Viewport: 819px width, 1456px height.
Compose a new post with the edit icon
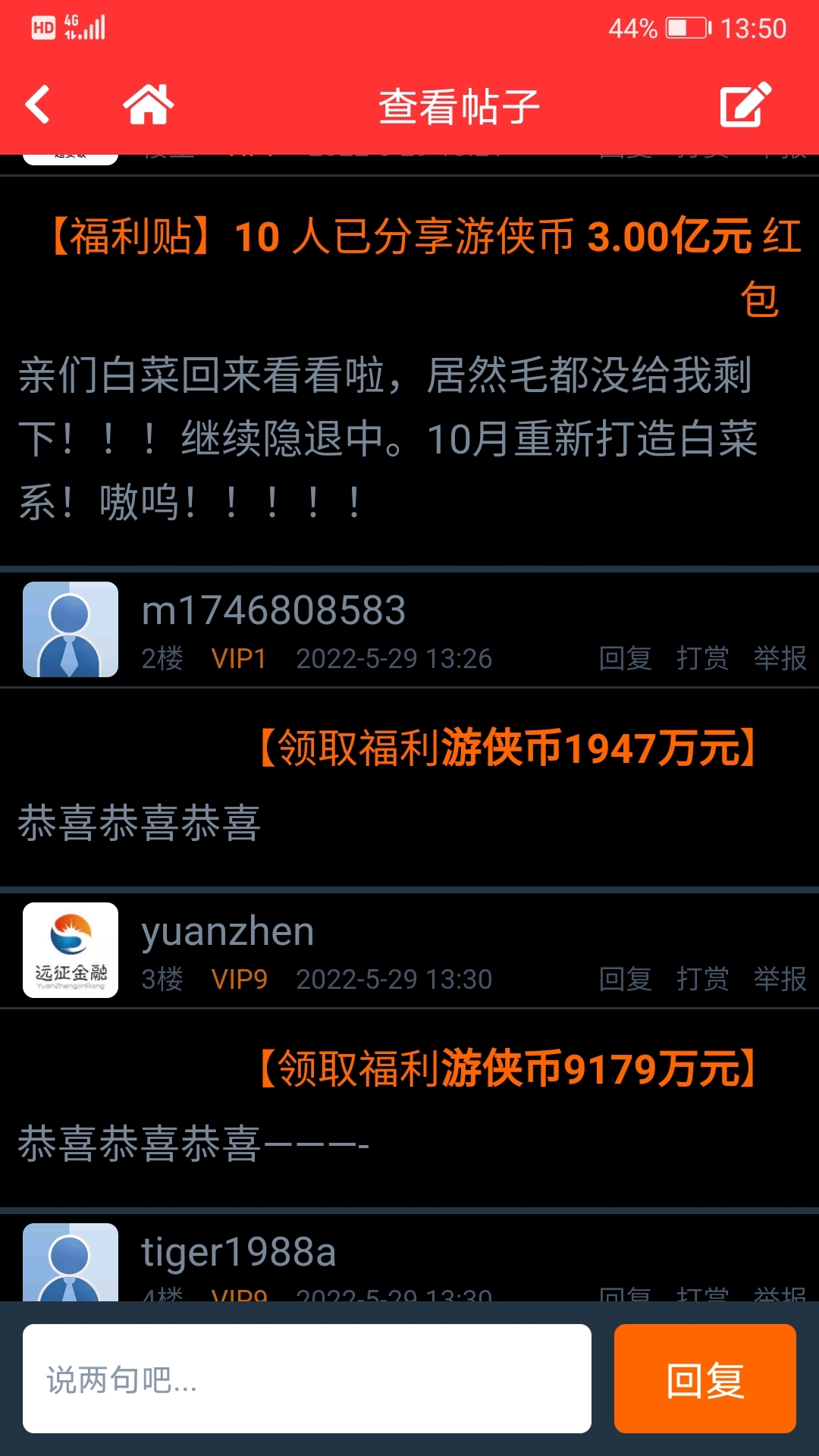745,105
